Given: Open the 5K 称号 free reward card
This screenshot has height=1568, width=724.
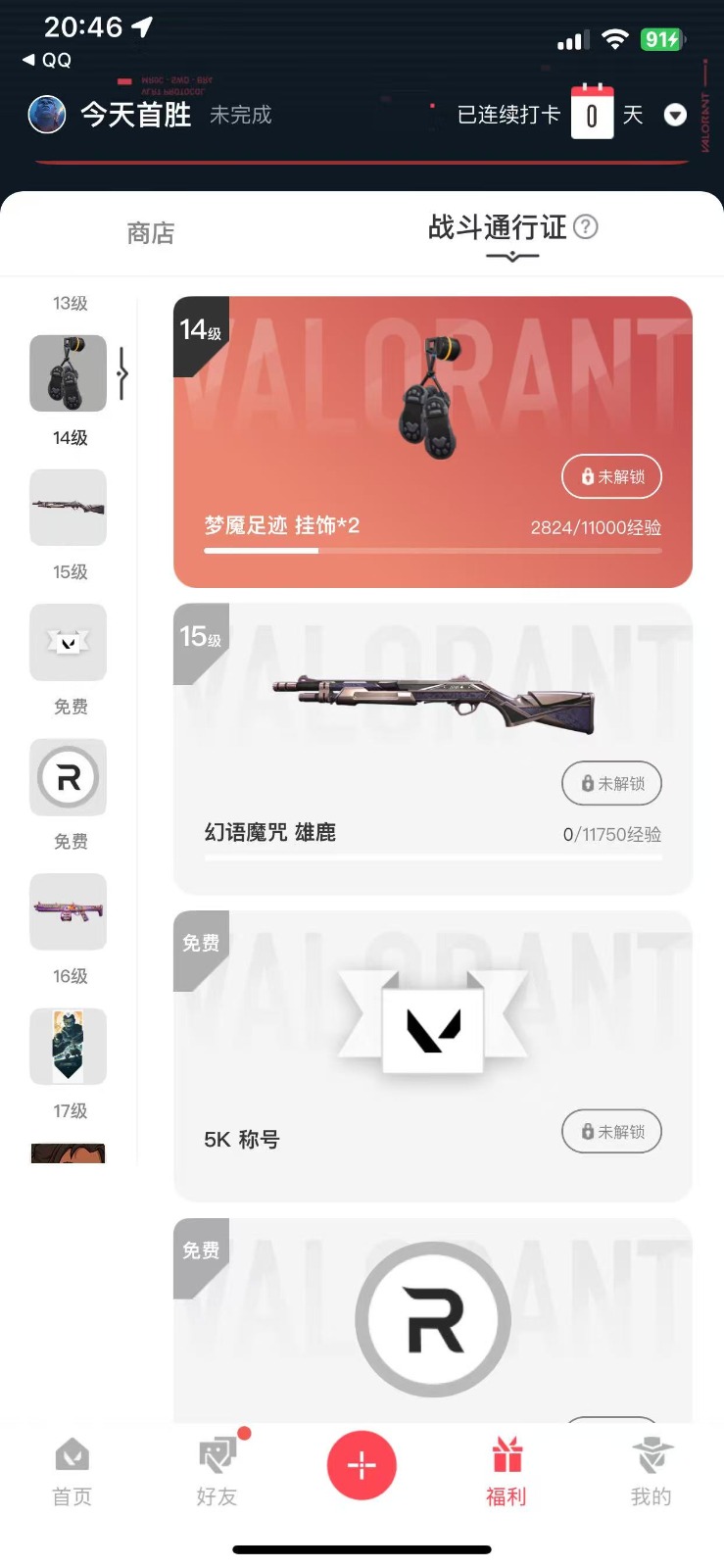Looking at the screenshot, I should click(433, 1056).
